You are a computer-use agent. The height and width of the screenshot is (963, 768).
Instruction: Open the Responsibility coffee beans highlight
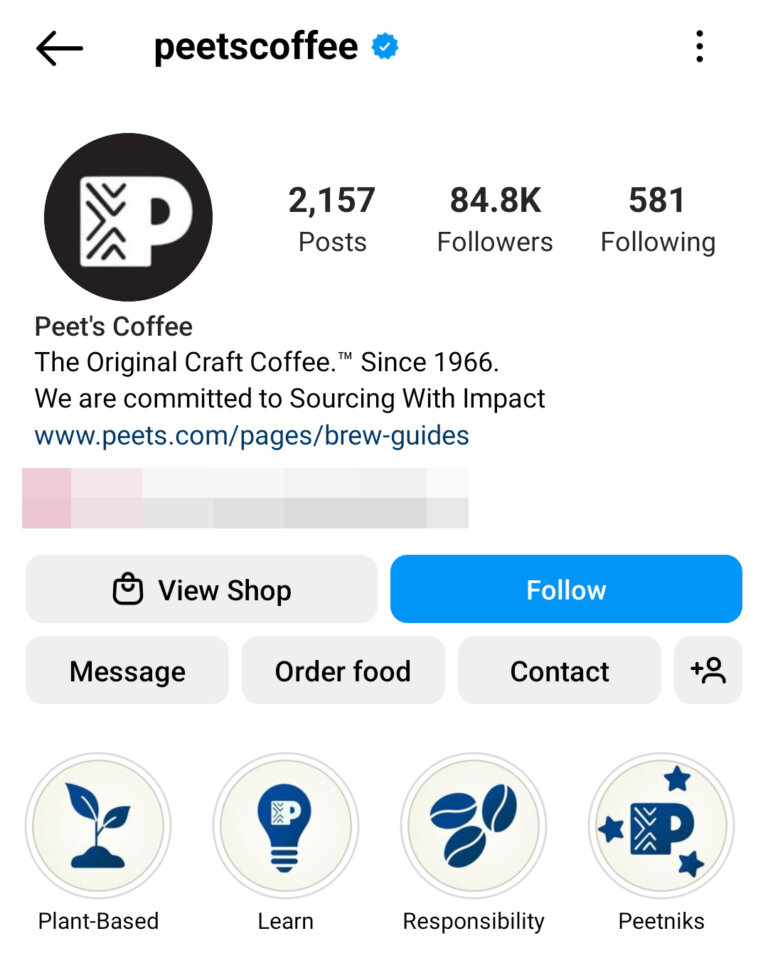point(473,826)
